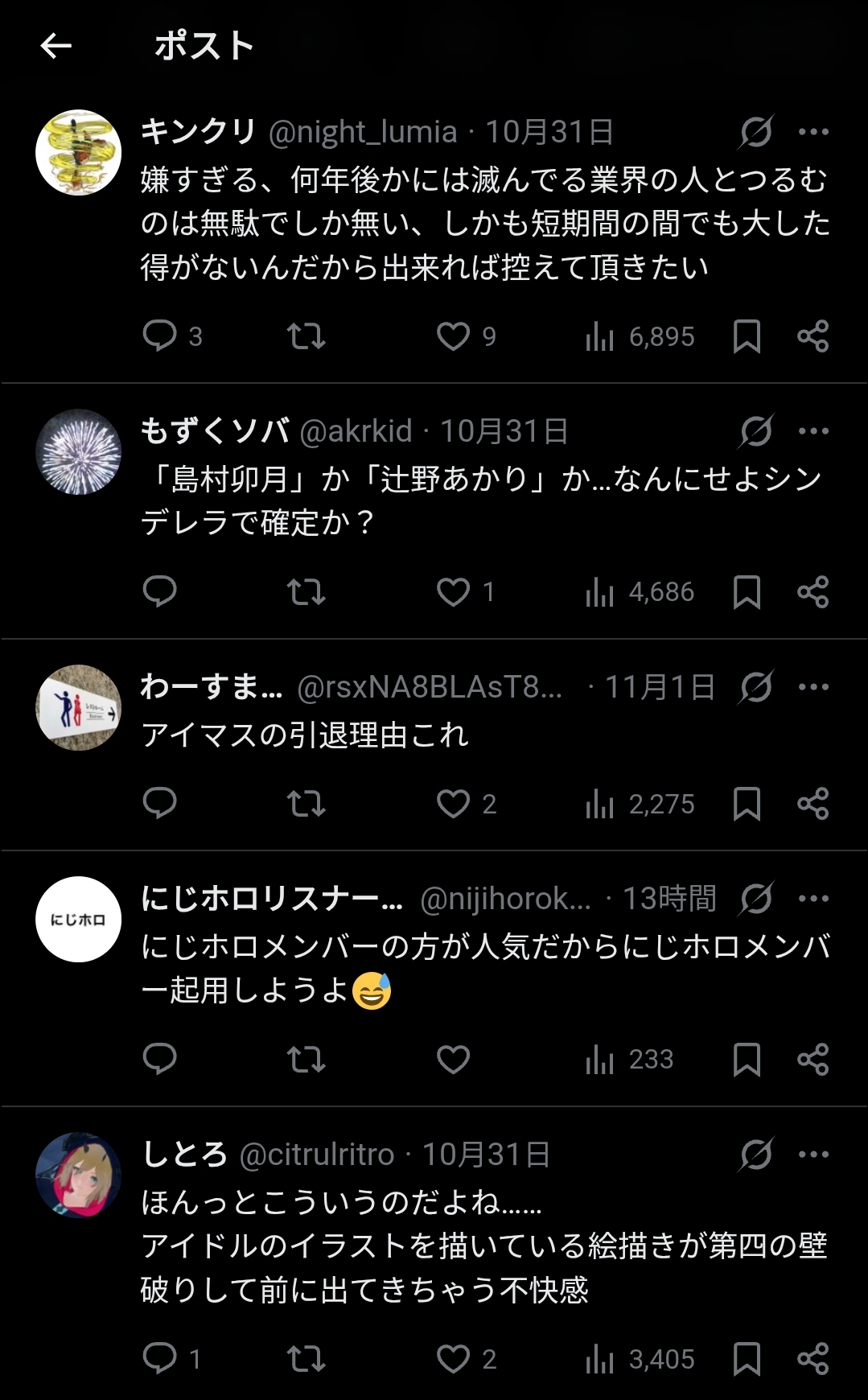The height and width of the screenshot is (1400, 868).
Task: Repost にじホロリスナー's post
Action: pyautogui.click(x=306, y=1059)
